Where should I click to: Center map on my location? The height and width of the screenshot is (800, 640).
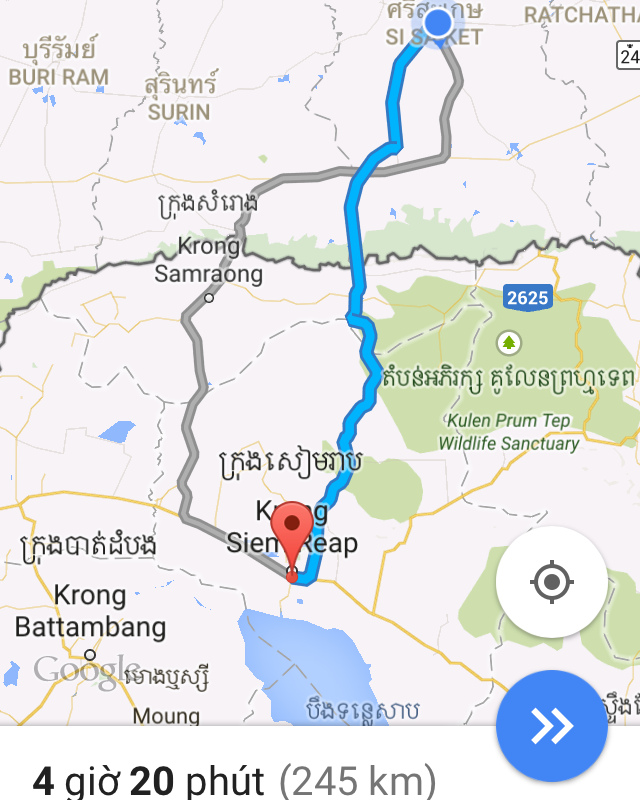coord(552,582)
